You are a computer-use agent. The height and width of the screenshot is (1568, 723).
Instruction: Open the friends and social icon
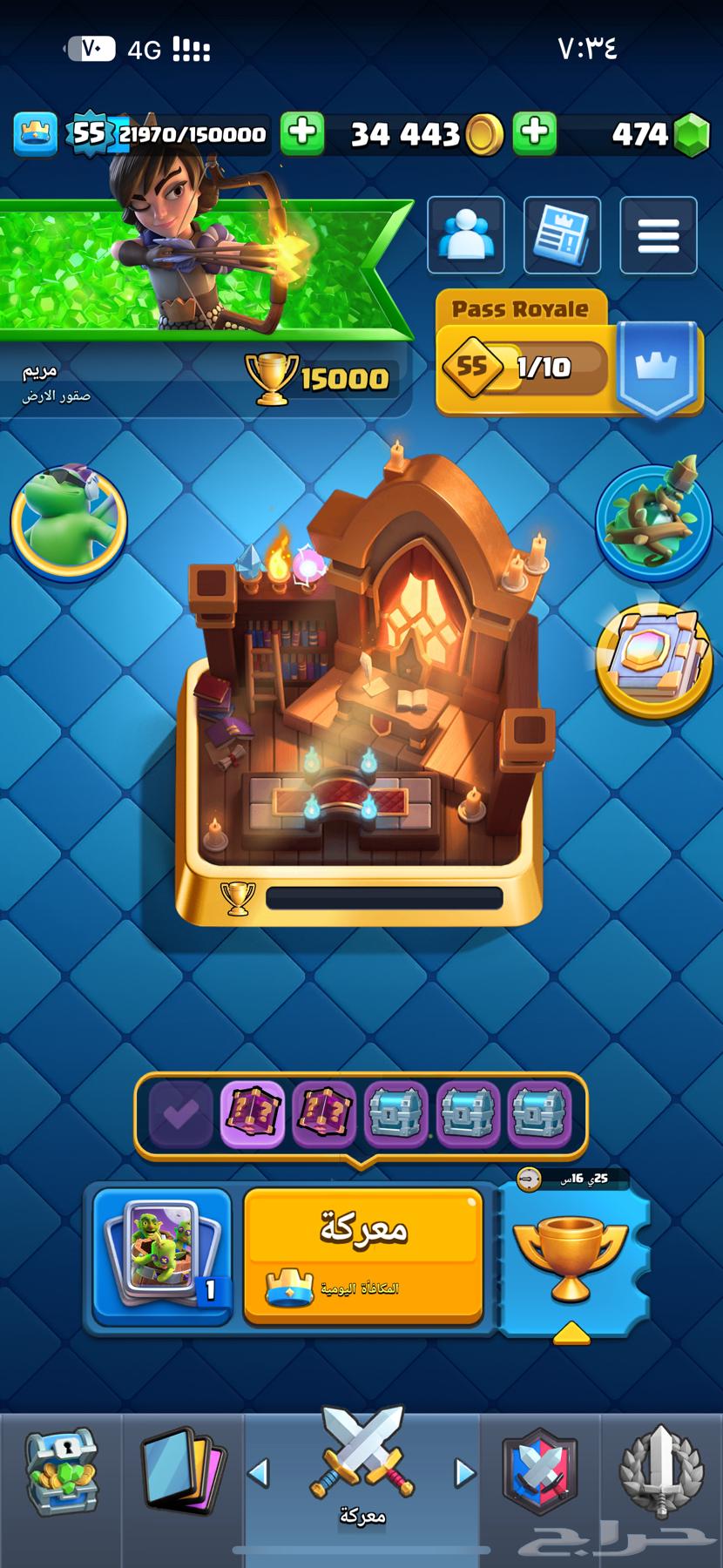click(x=466, y=235)
